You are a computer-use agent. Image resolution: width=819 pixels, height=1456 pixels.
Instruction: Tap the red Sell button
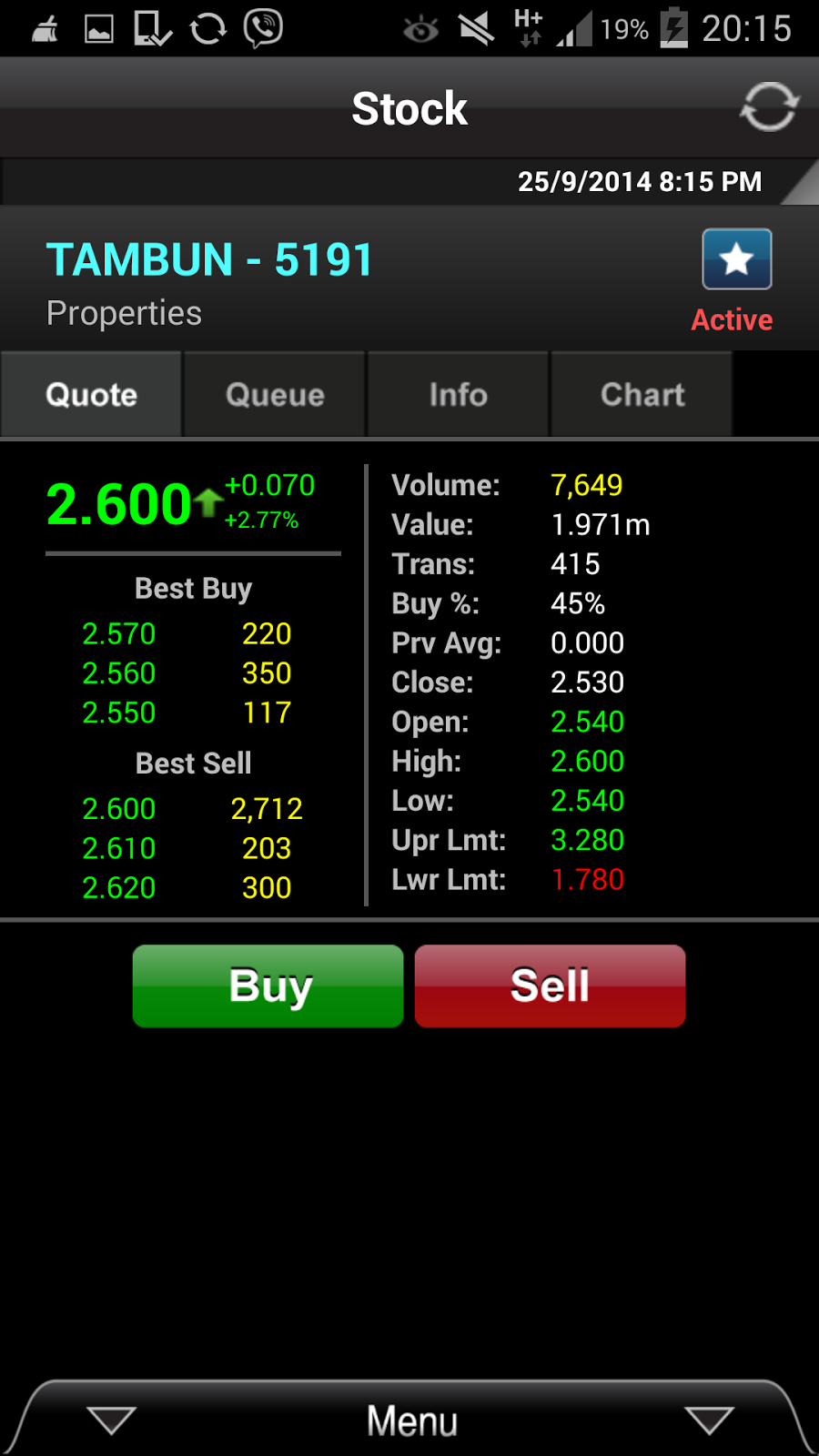coord(550,986)
